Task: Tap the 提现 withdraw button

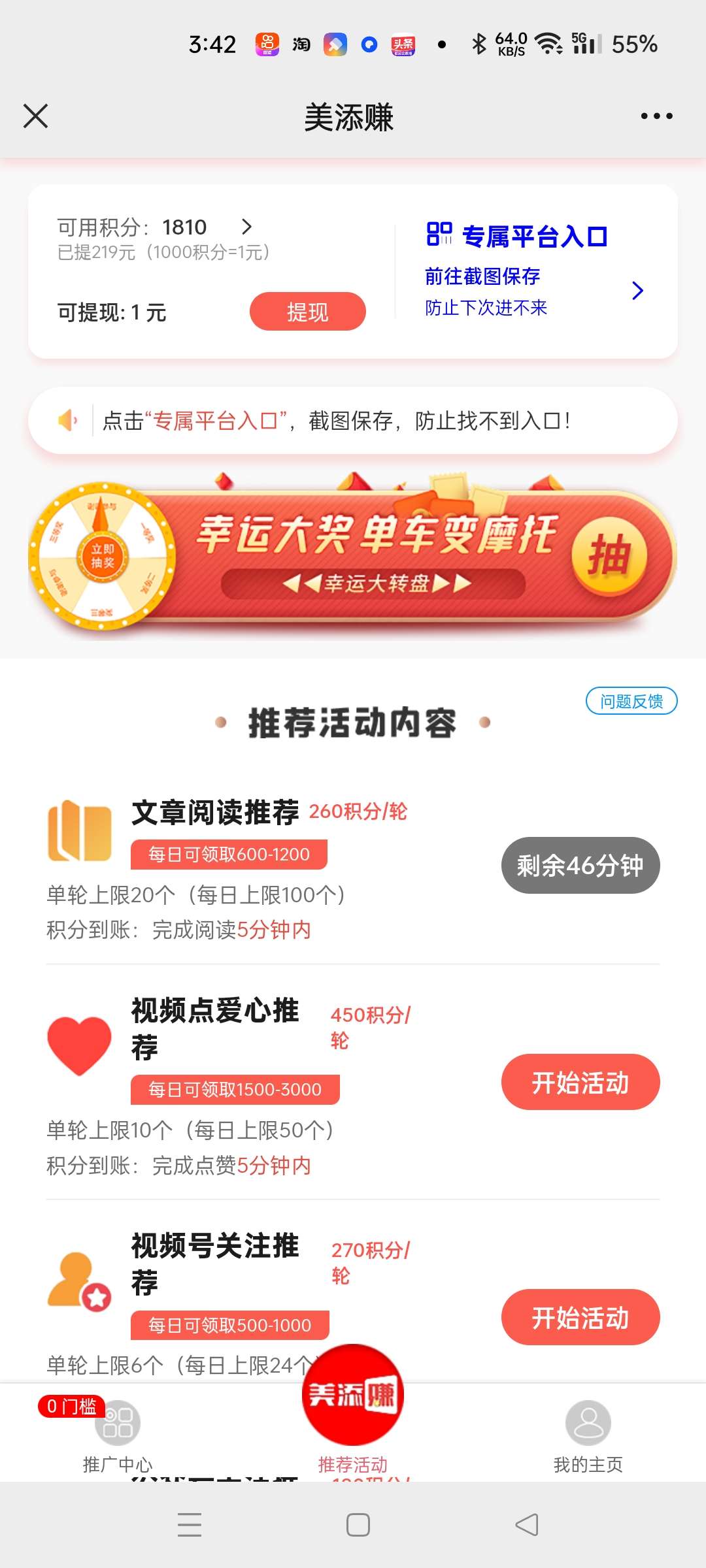Action: (307, 312)
